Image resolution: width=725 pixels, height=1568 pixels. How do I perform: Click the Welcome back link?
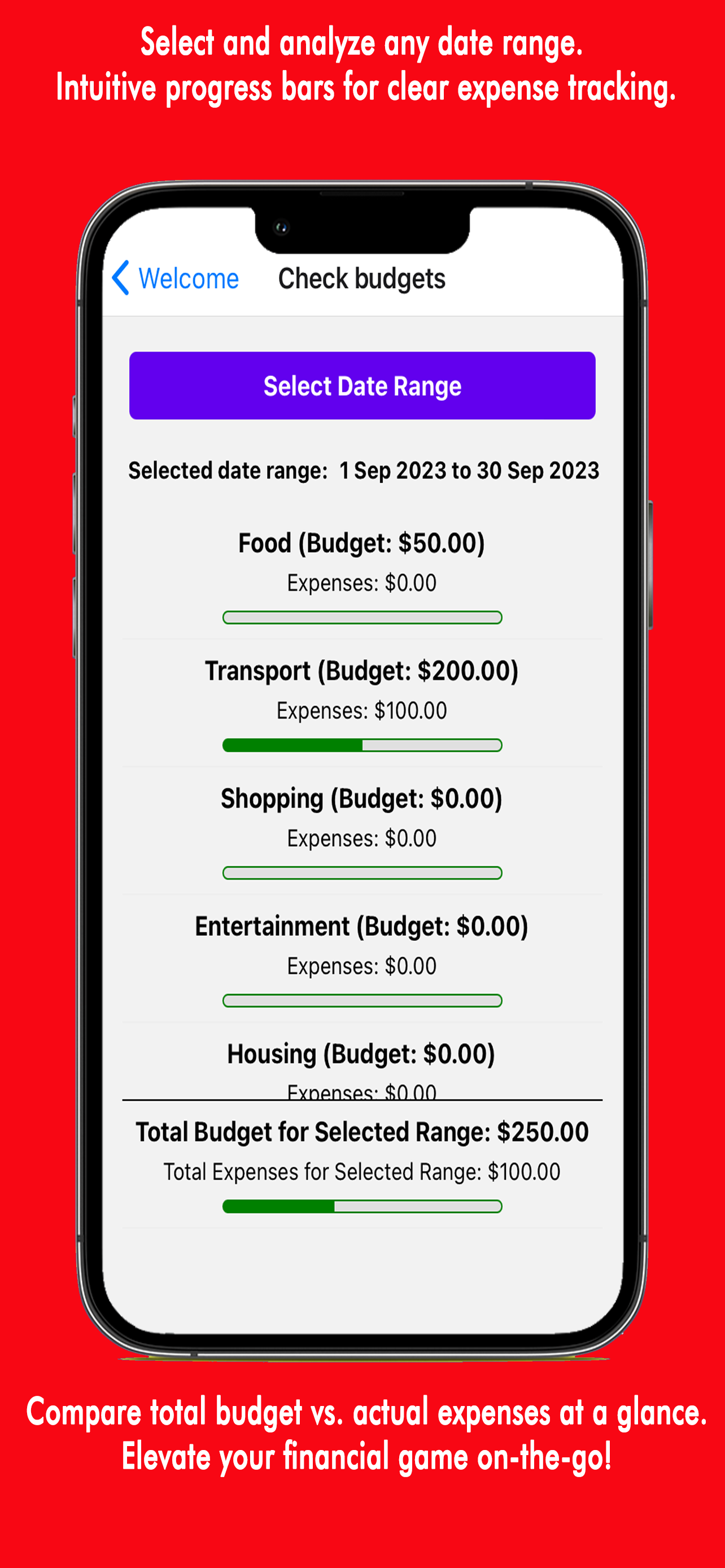pyautogui.click(x=186, y=278)
